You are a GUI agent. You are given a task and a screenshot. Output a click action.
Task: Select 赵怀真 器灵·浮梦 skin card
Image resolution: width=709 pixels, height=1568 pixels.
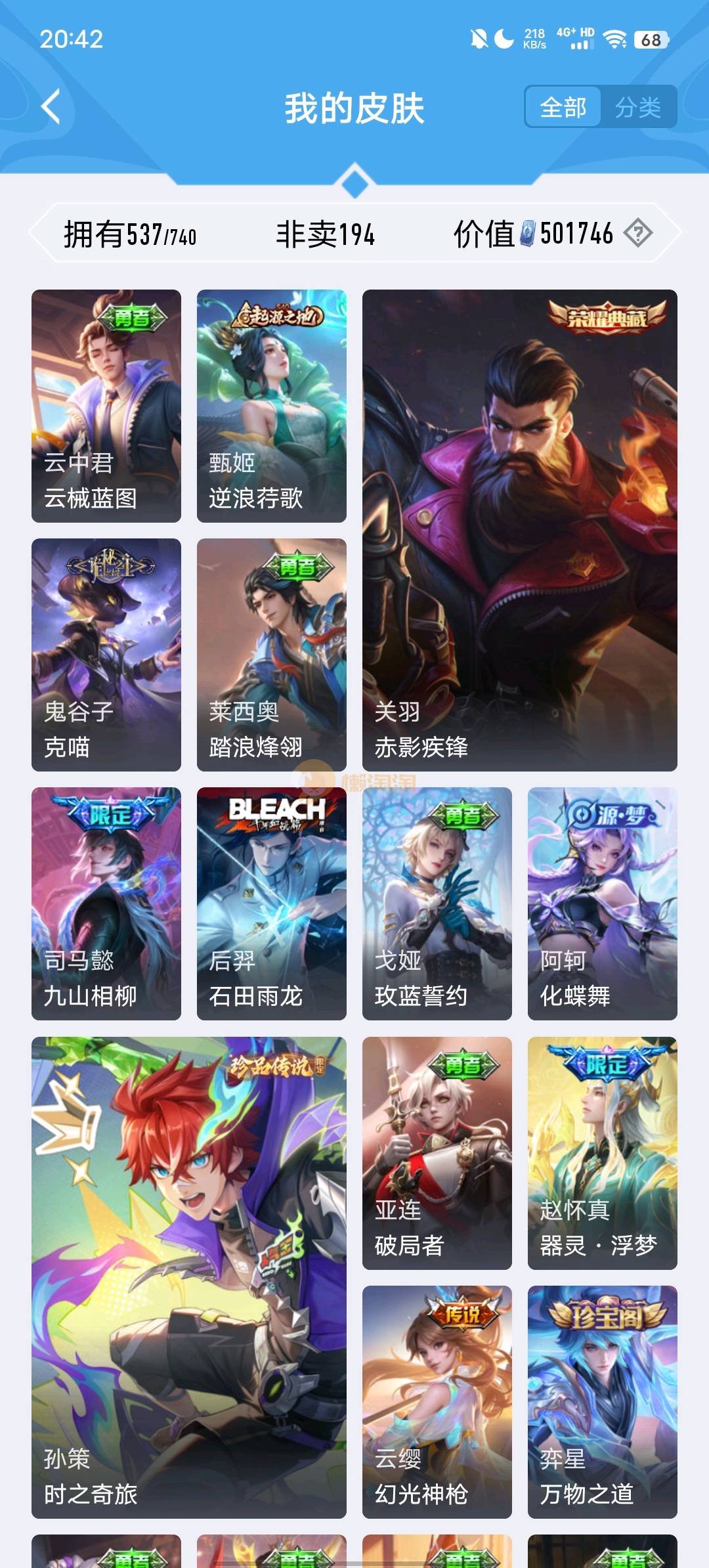603,1153
